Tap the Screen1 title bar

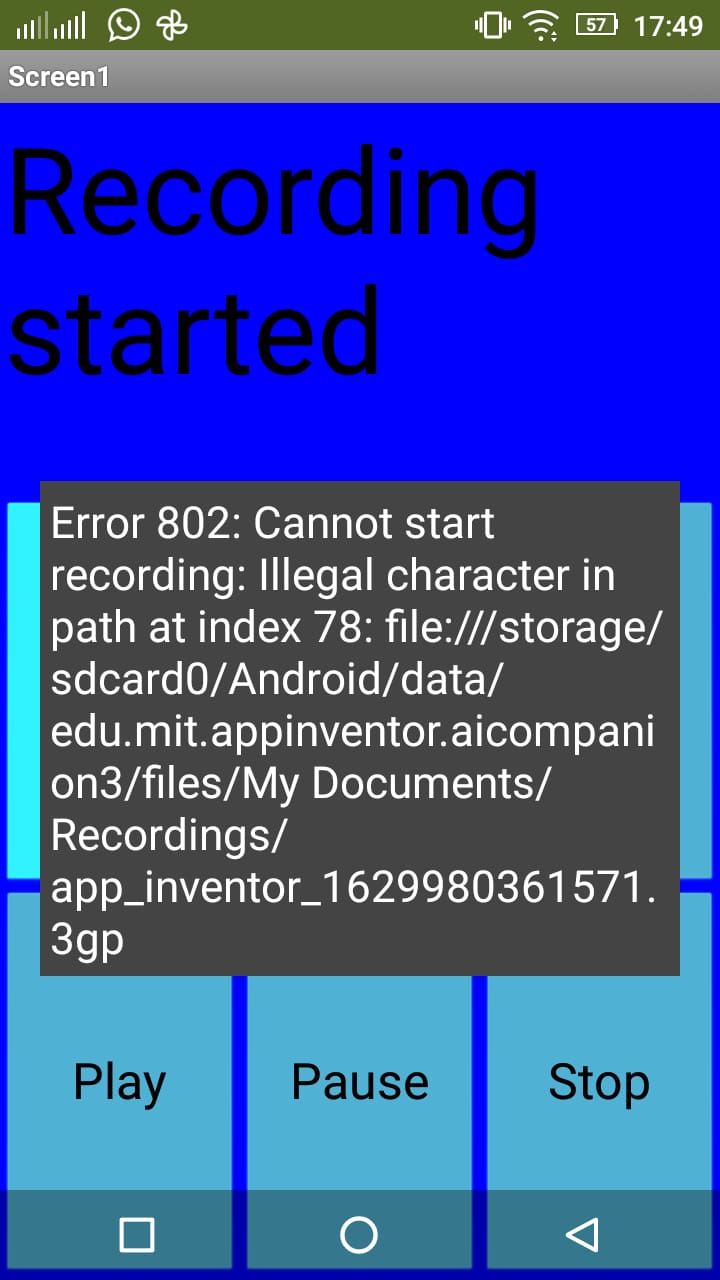click(x=57, y=76)
